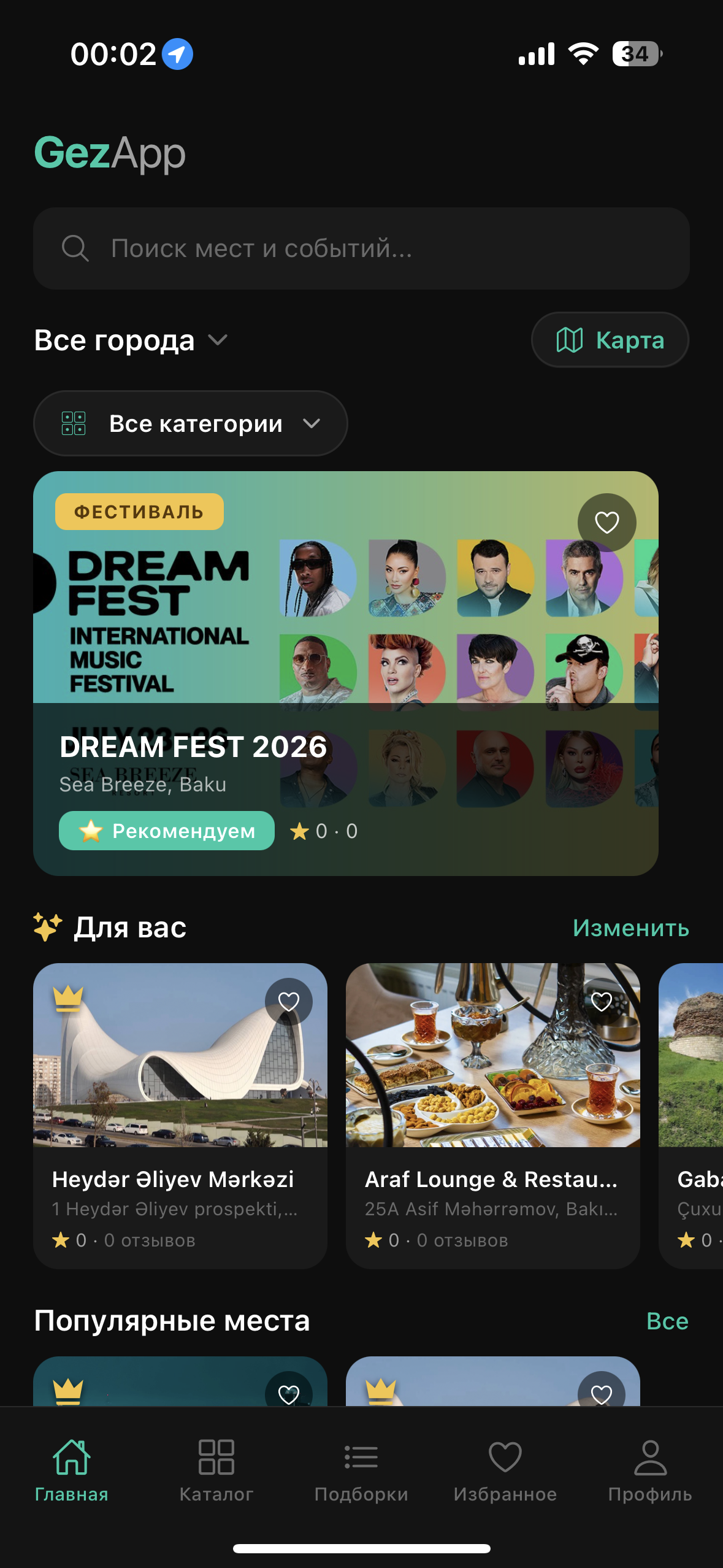Tap the search field for places and events
The width and height of the screenshot is (723, 1568).
point(361,248)
